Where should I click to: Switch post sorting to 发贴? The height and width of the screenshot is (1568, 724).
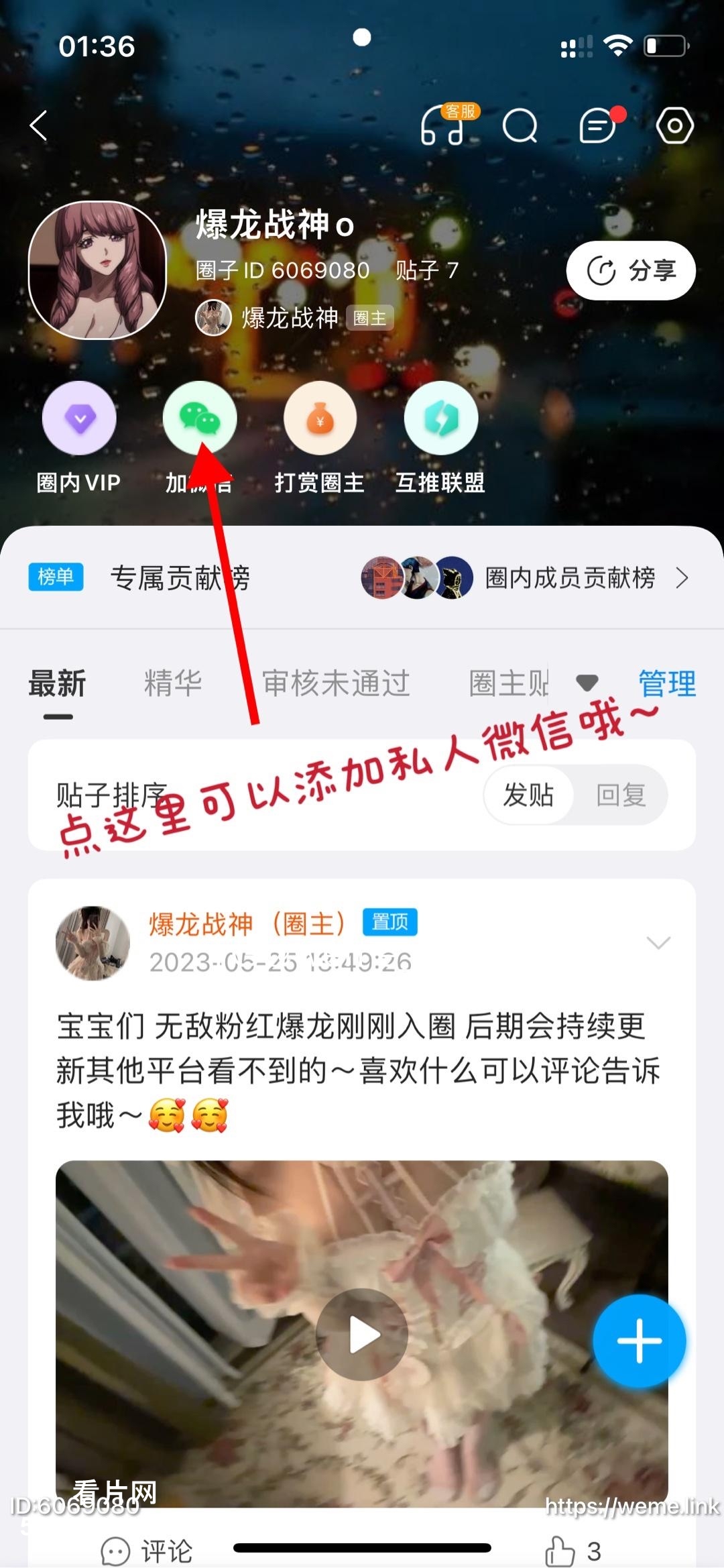[528, 795]
